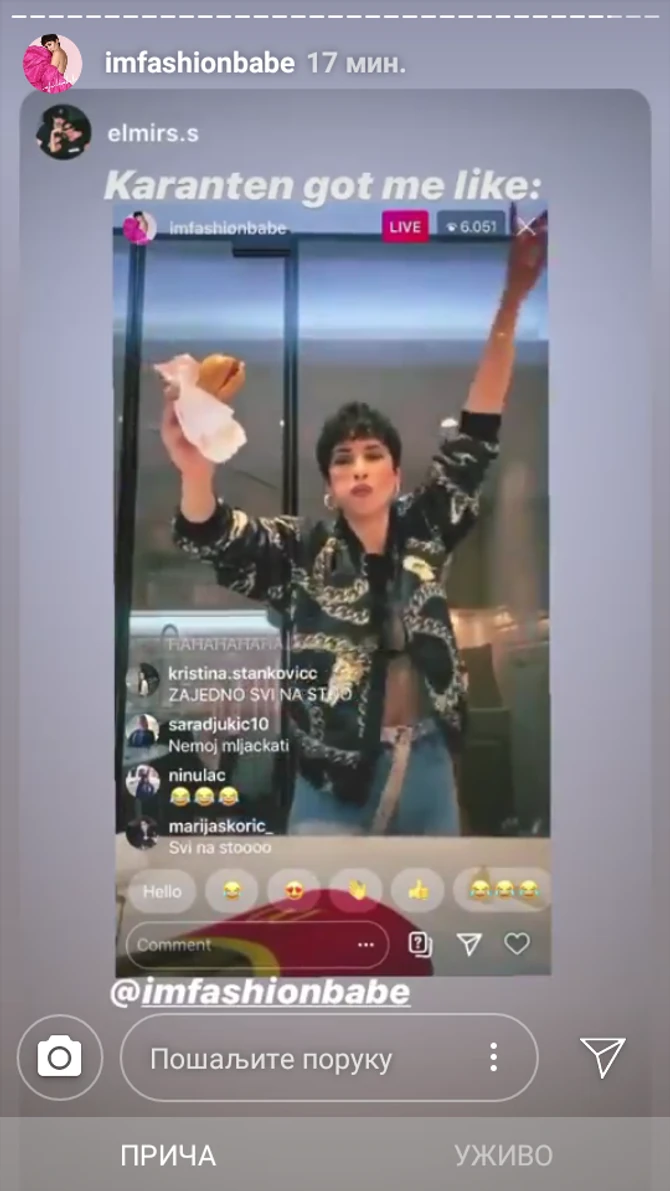670x1191 pixels.
Task: Open imfashionbabe's profile from the story header
Action: 199,63
